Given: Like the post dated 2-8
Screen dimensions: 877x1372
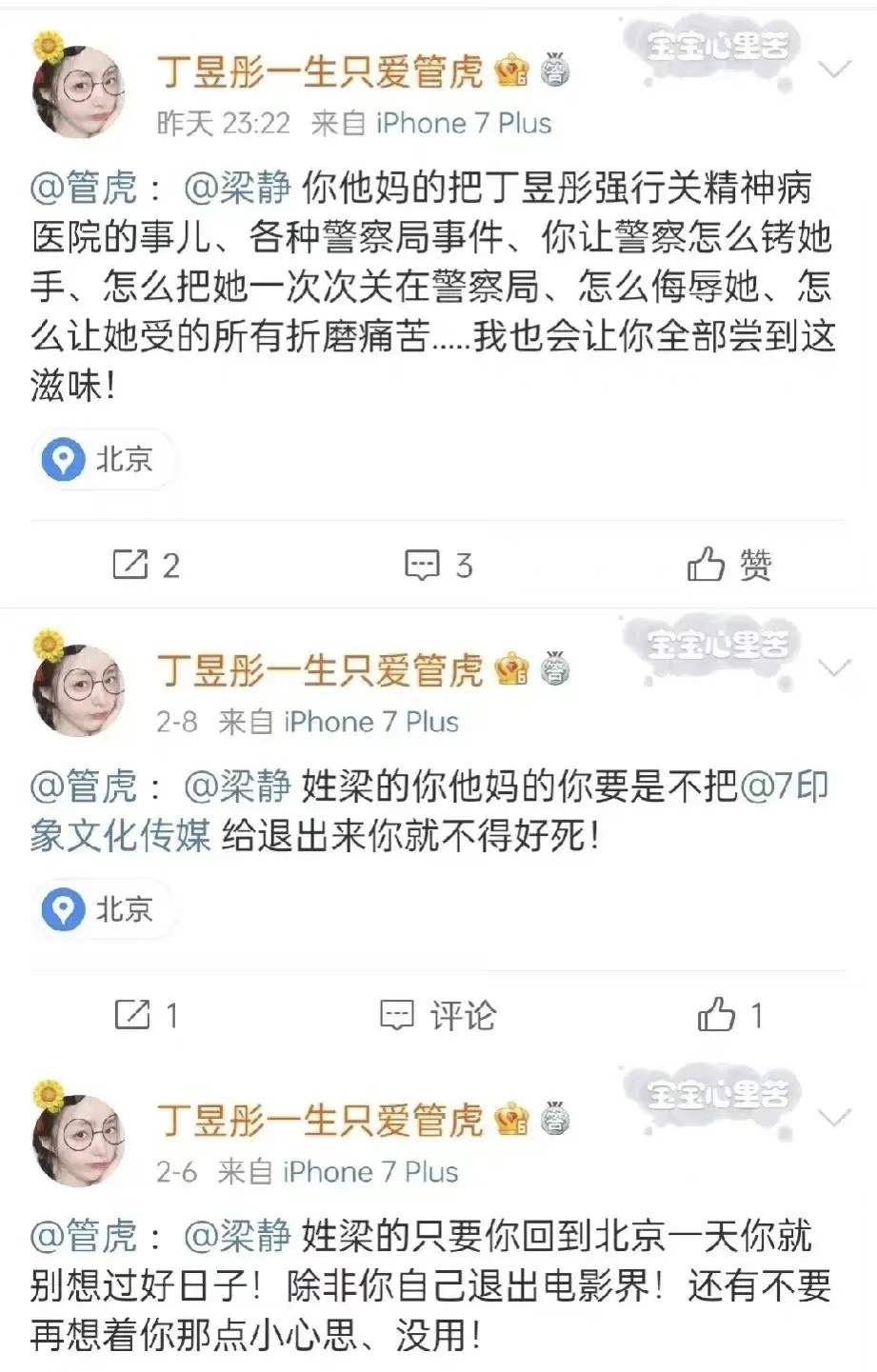Looking at the screenshot, I should pos(728,1016).
